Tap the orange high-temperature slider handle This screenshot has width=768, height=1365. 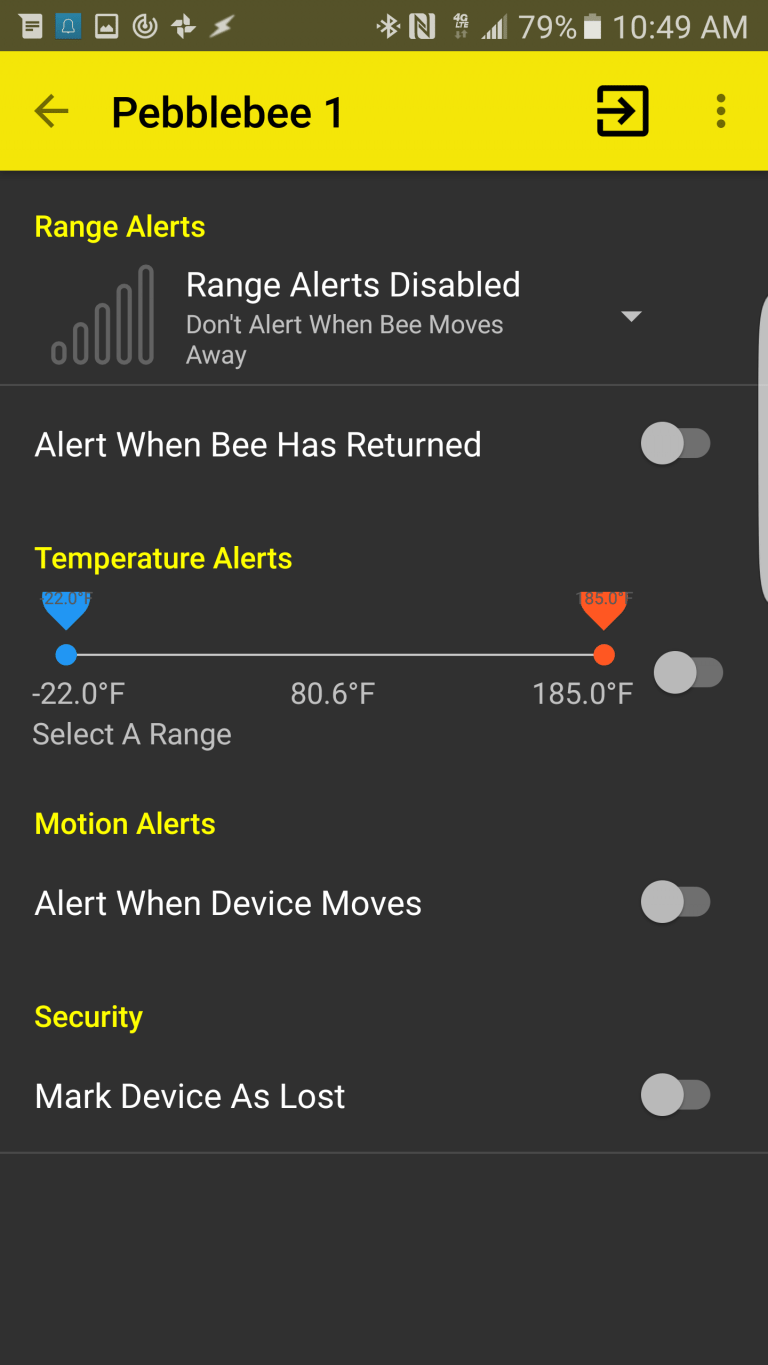[603, 655]
